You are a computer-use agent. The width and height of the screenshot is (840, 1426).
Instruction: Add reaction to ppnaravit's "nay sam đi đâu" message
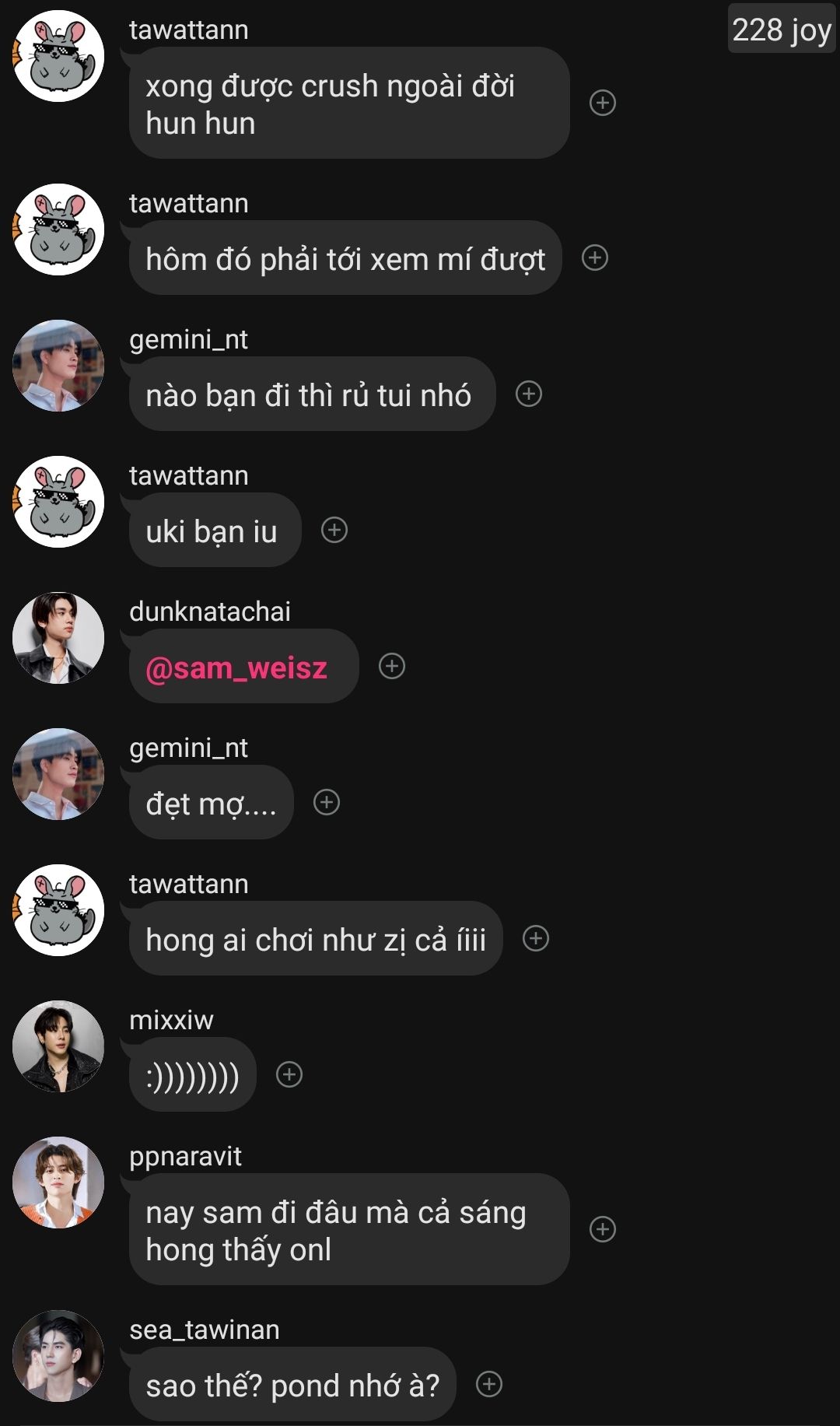[603, 1229]
